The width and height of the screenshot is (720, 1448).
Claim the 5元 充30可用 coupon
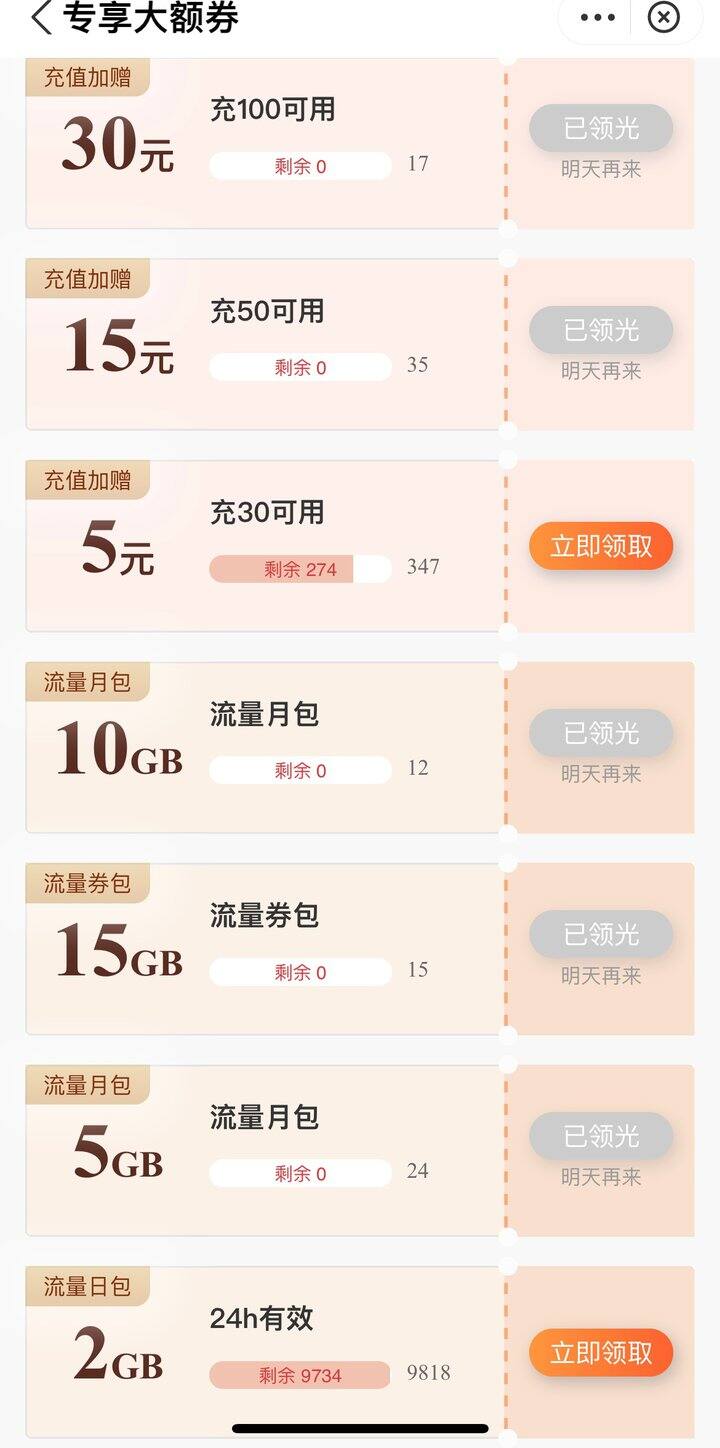601,546
